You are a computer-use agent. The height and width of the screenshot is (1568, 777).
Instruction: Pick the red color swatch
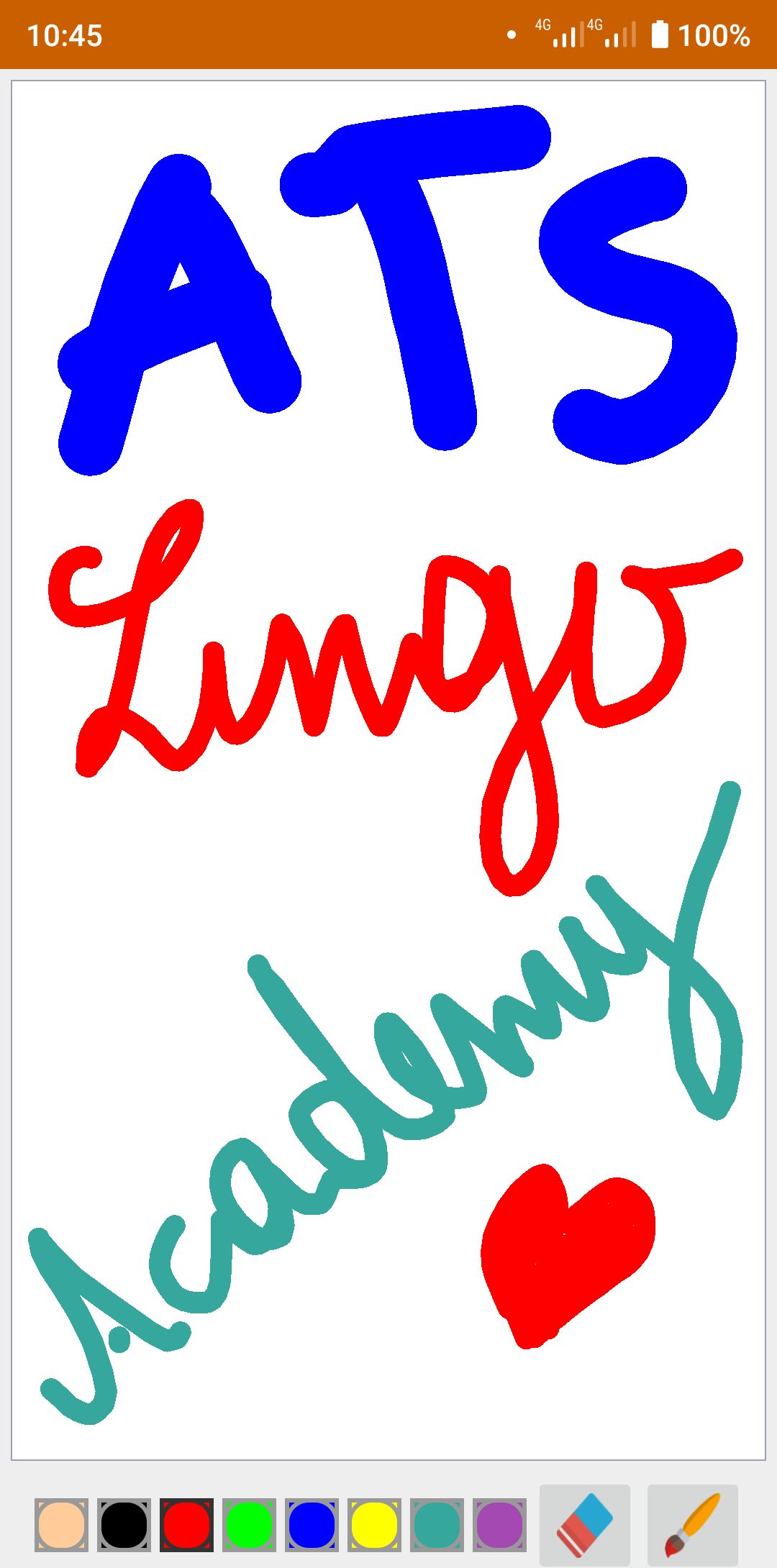pos(186,1525)
